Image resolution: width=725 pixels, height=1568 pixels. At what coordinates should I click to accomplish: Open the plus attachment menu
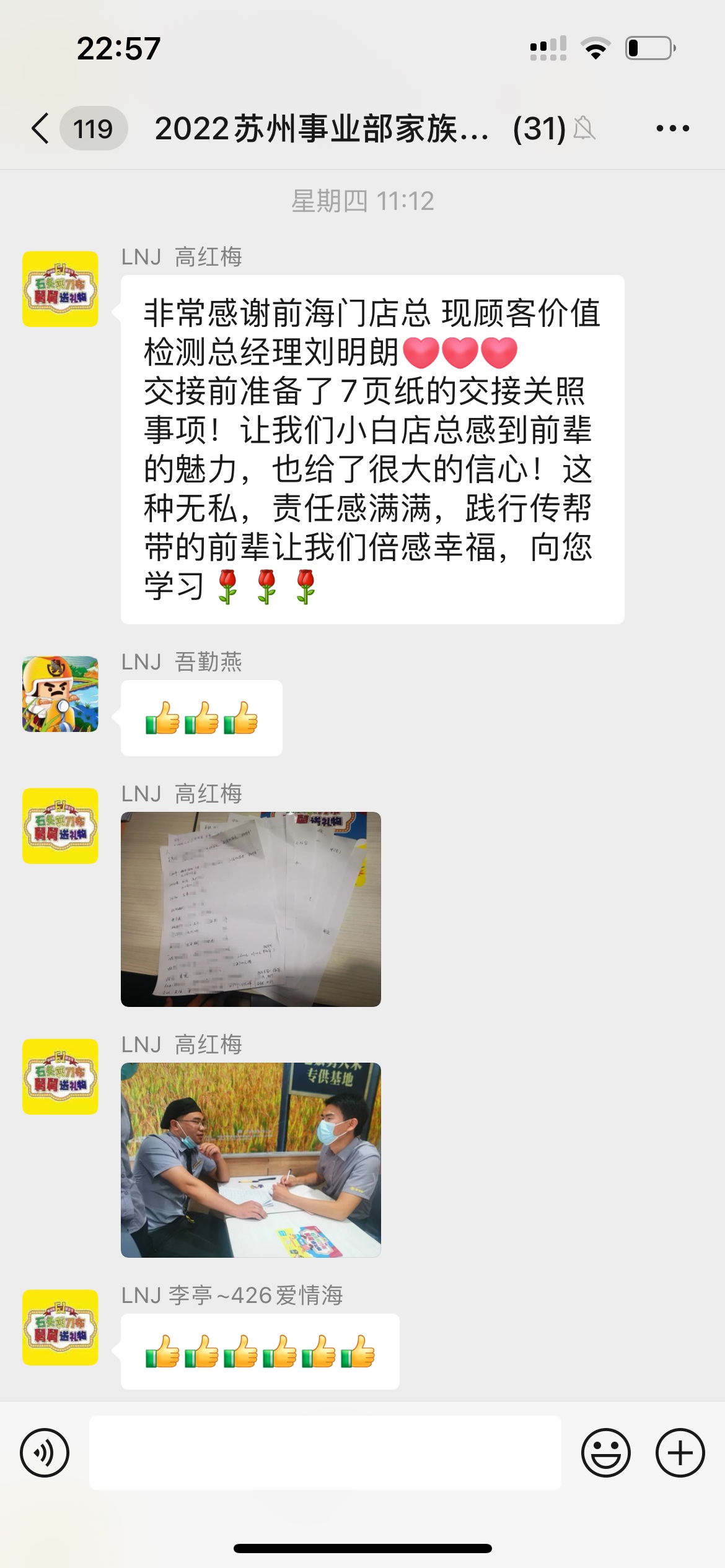pos(680,1453)
